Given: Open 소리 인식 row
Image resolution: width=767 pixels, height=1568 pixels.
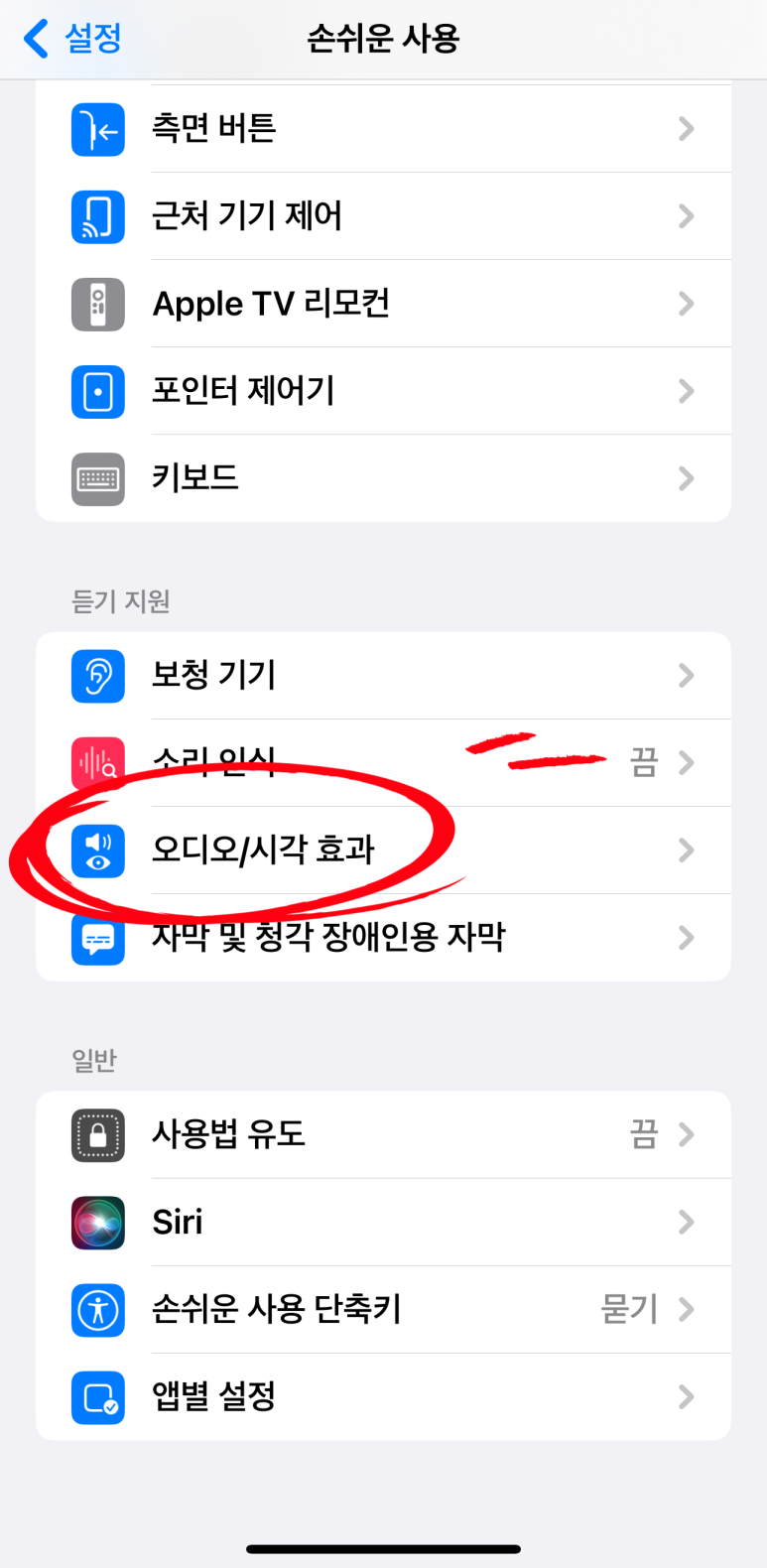Looking at the screenshot, I should [383, 763].
